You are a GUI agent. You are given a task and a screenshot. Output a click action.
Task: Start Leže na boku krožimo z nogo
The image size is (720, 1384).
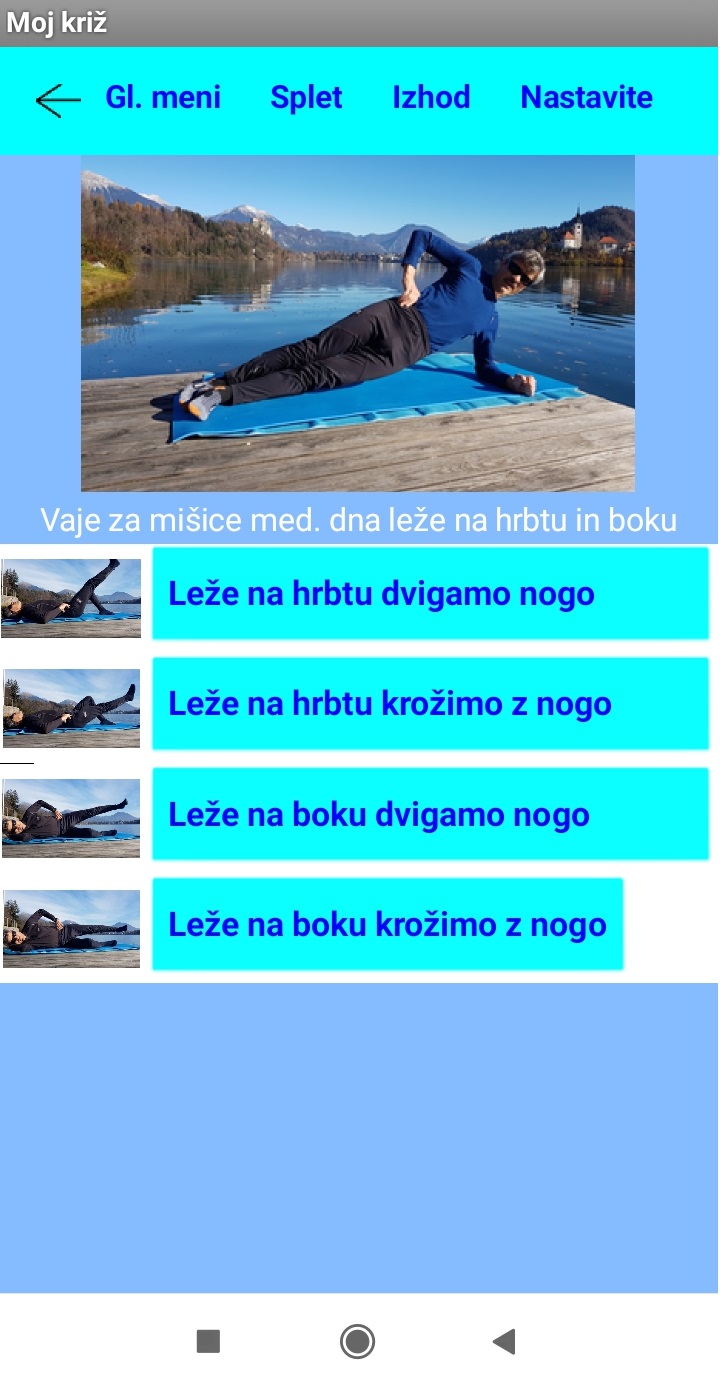387,924
